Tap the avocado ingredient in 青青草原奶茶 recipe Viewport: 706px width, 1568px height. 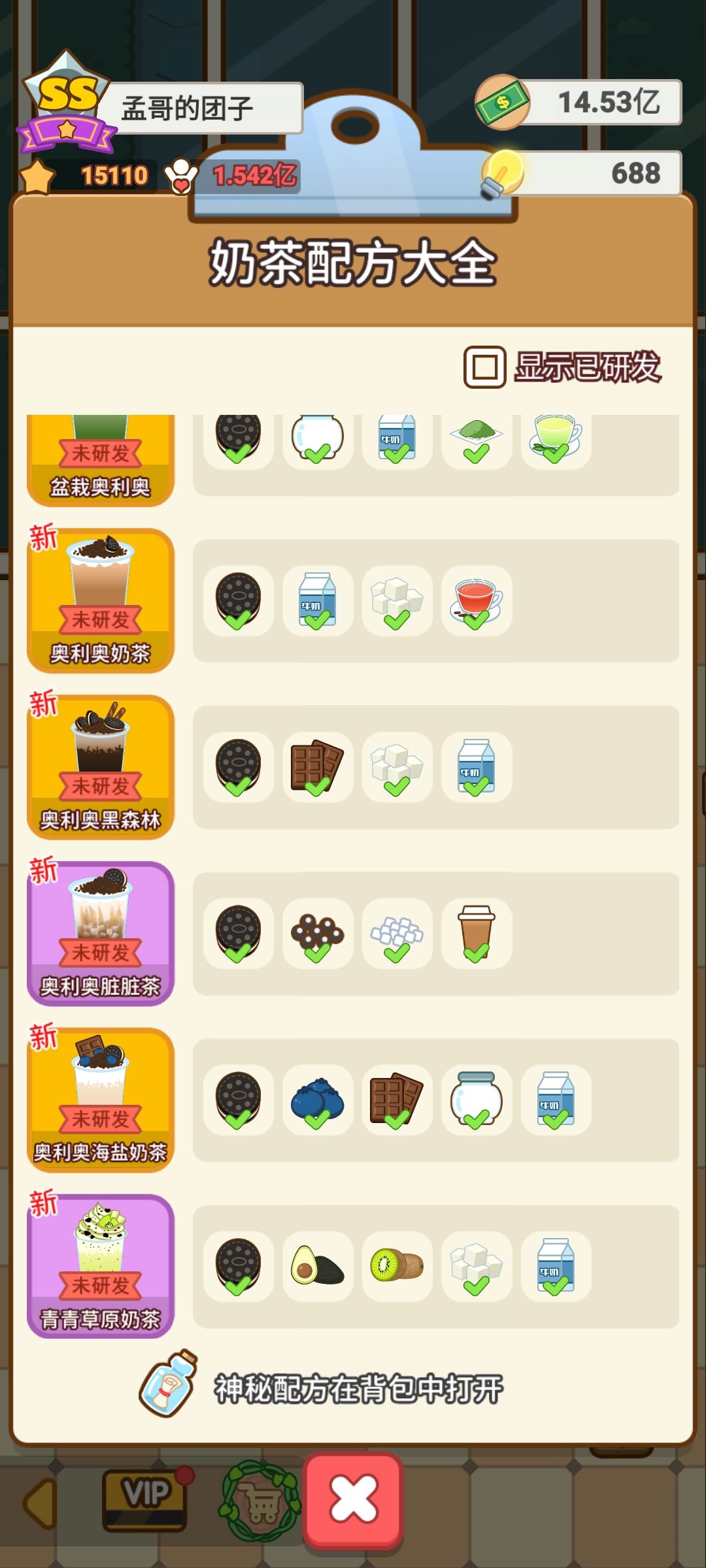pyautogui.click(x=317, y=1264)
